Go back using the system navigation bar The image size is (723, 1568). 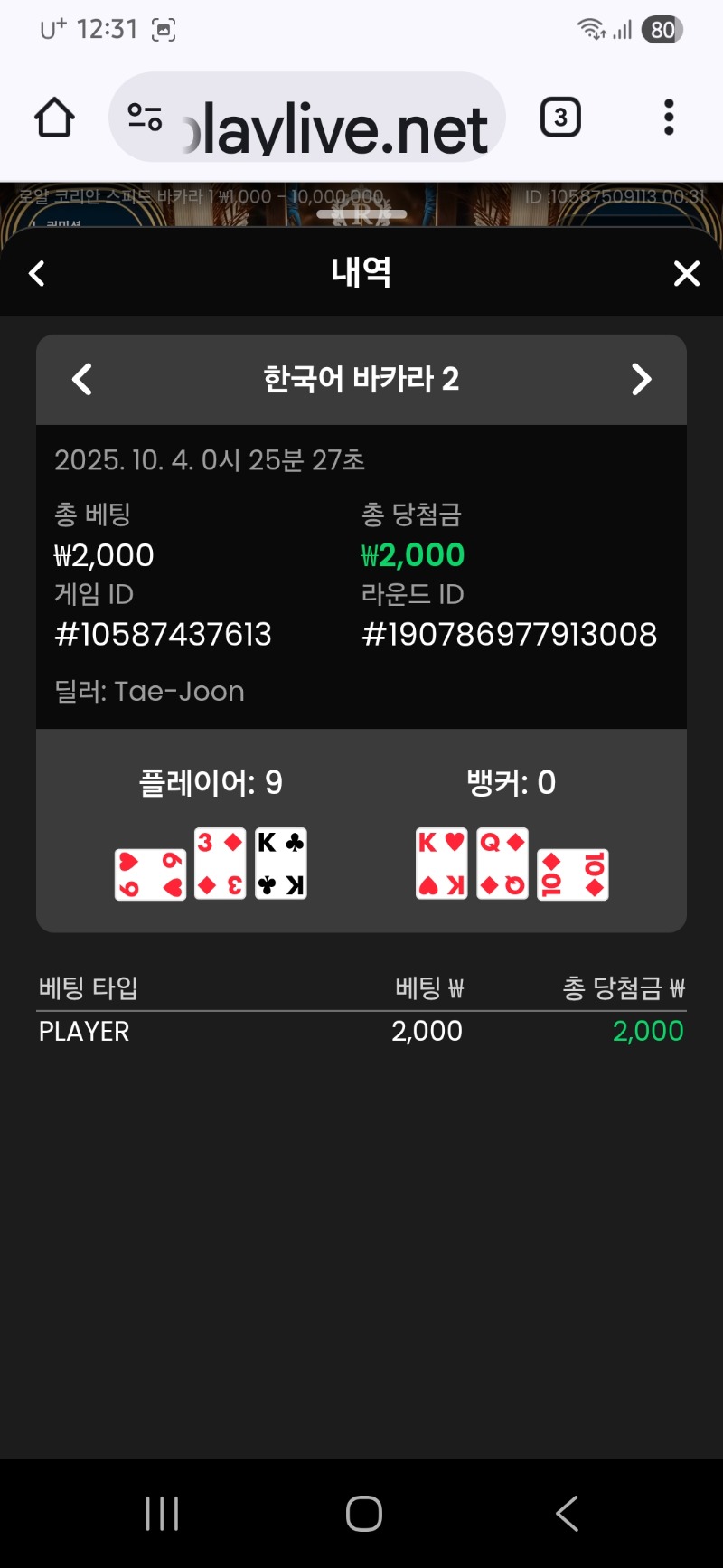pyautogui.click(x=567, y=1513)
